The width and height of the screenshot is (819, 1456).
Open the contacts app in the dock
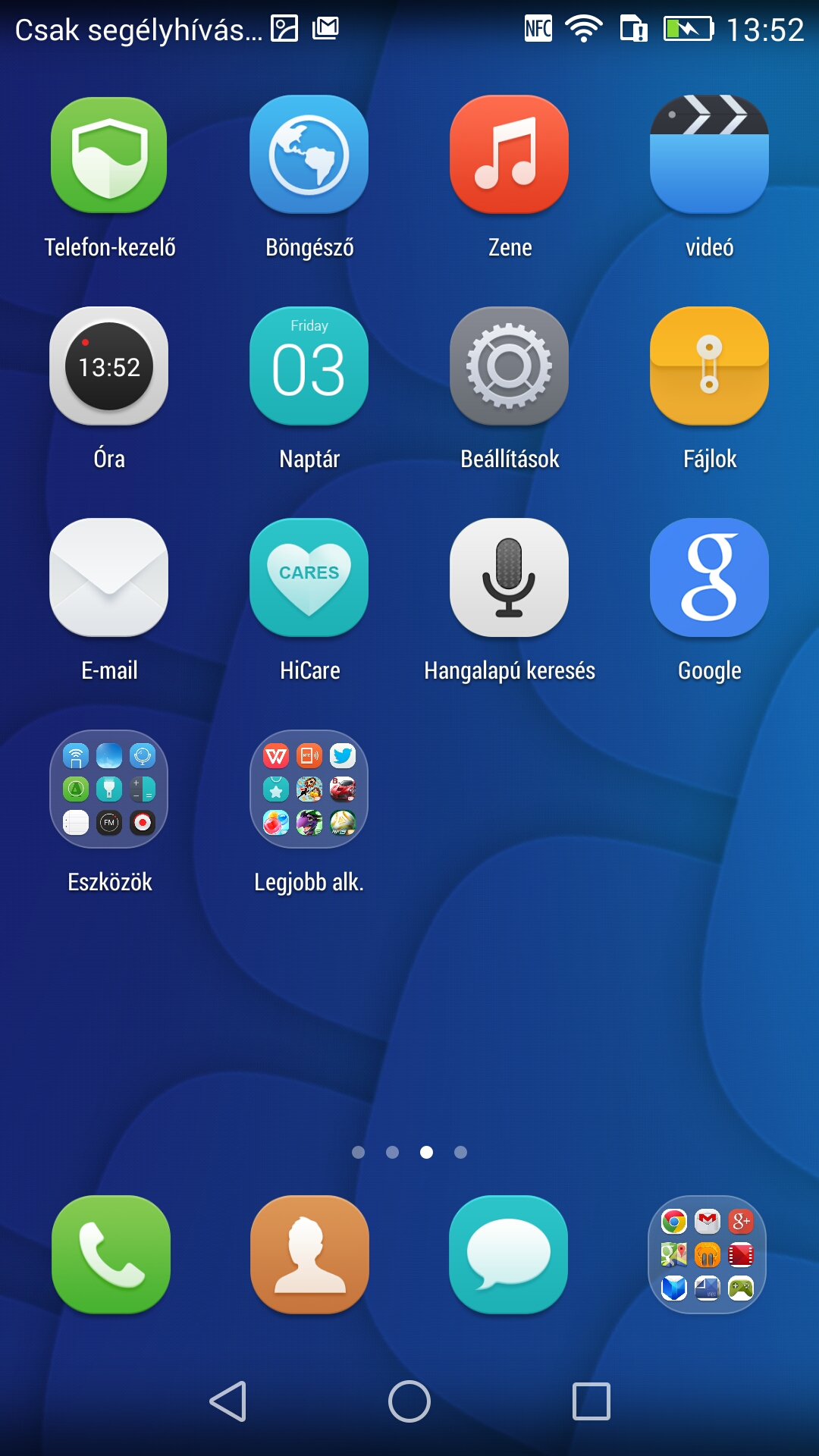309,1254
